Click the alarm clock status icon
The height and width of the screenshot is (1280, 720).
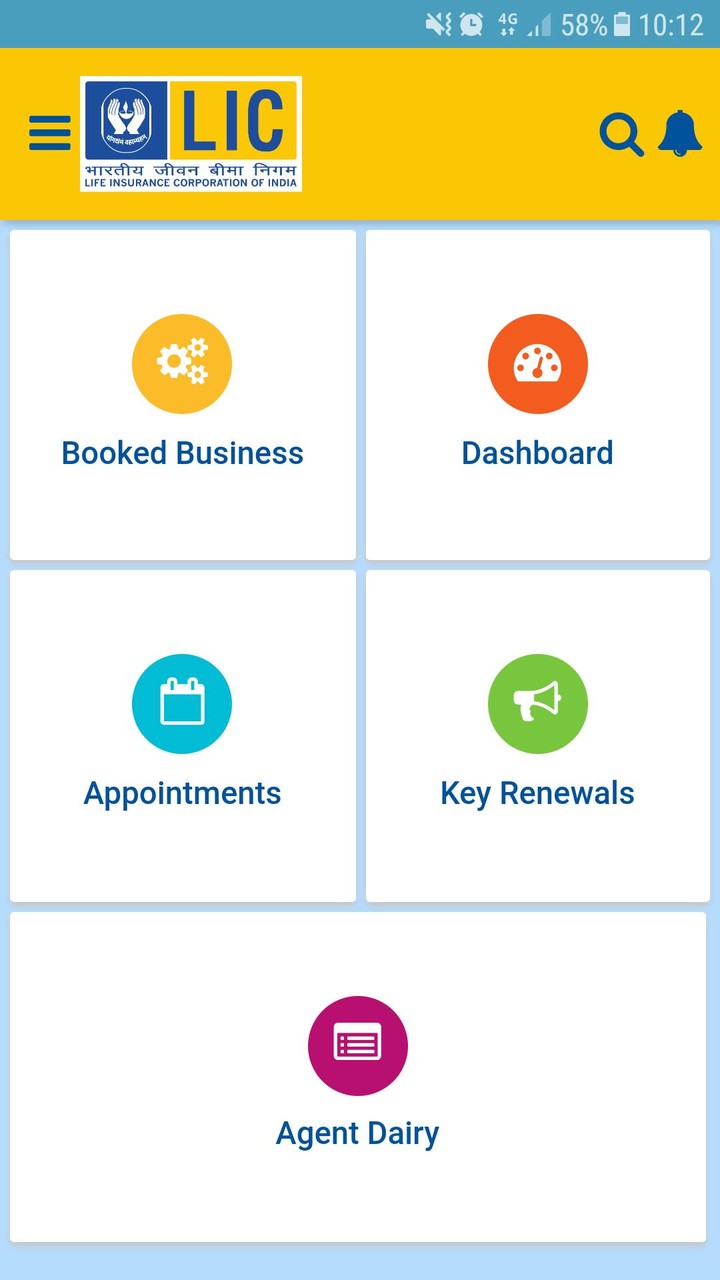coord(470,26)
